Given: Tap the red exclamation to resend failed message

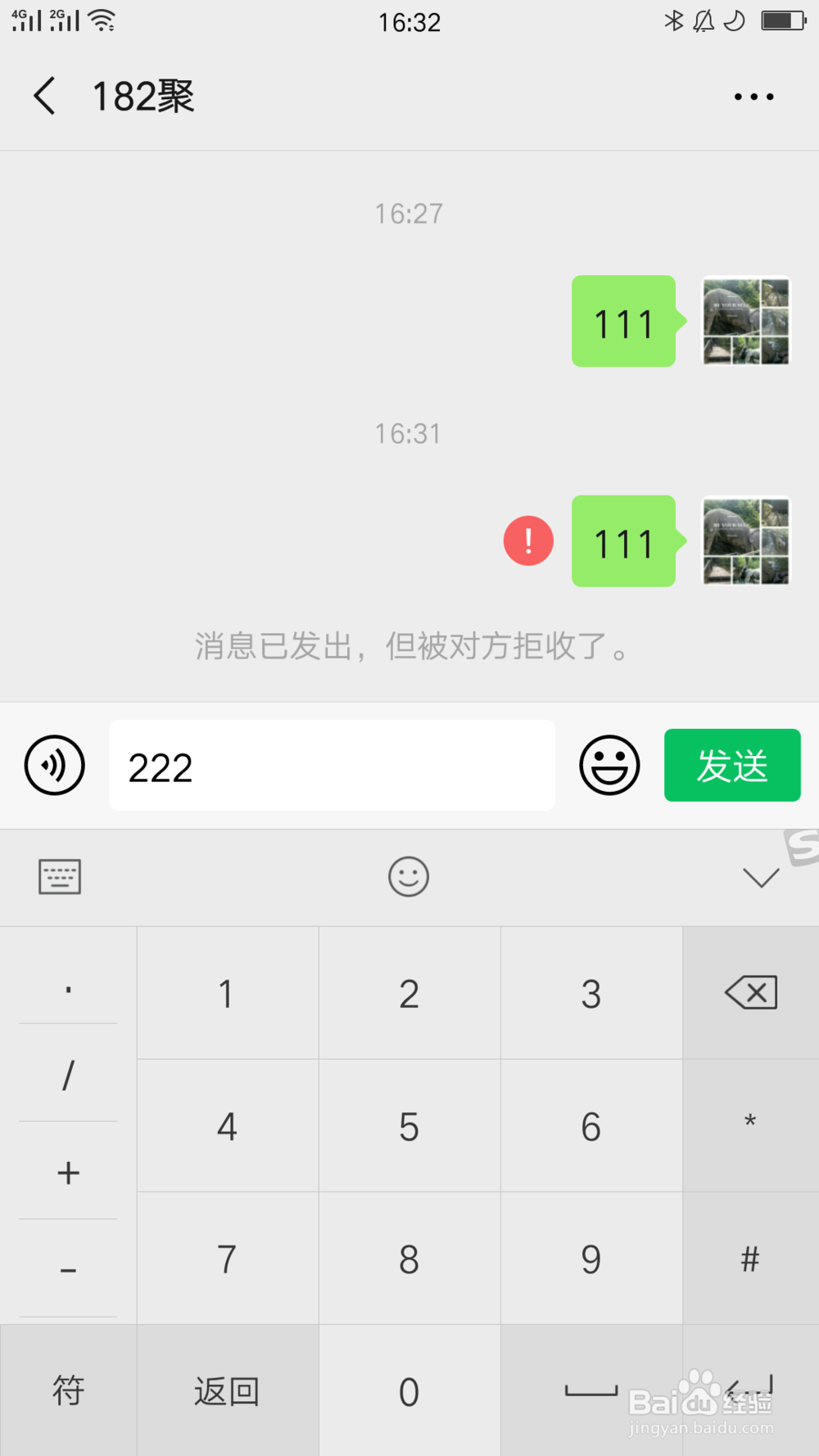Looking at the screenshot, I should pos(528,541).
